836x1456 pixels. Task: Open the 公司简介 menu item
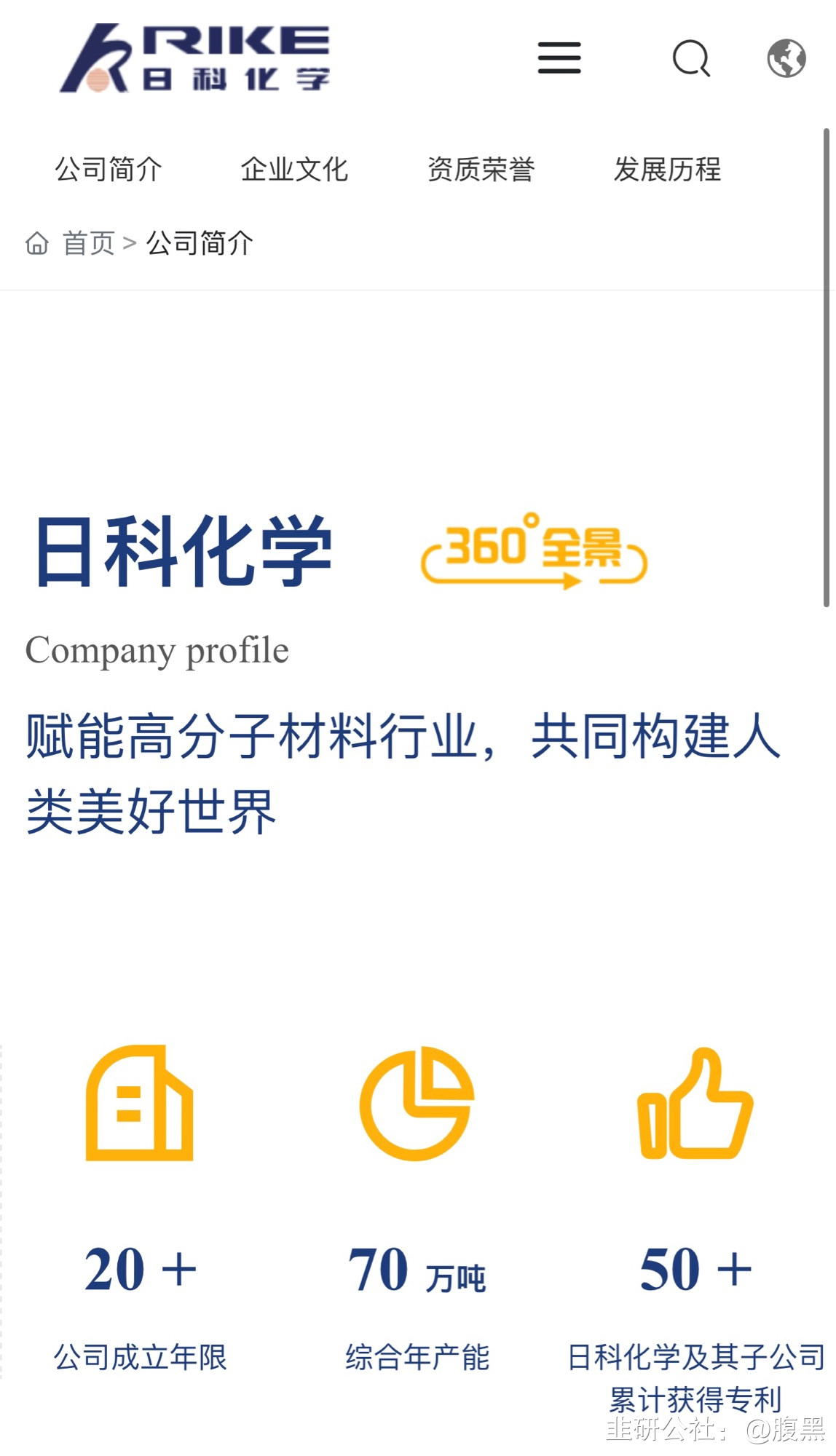coord(109,170)
